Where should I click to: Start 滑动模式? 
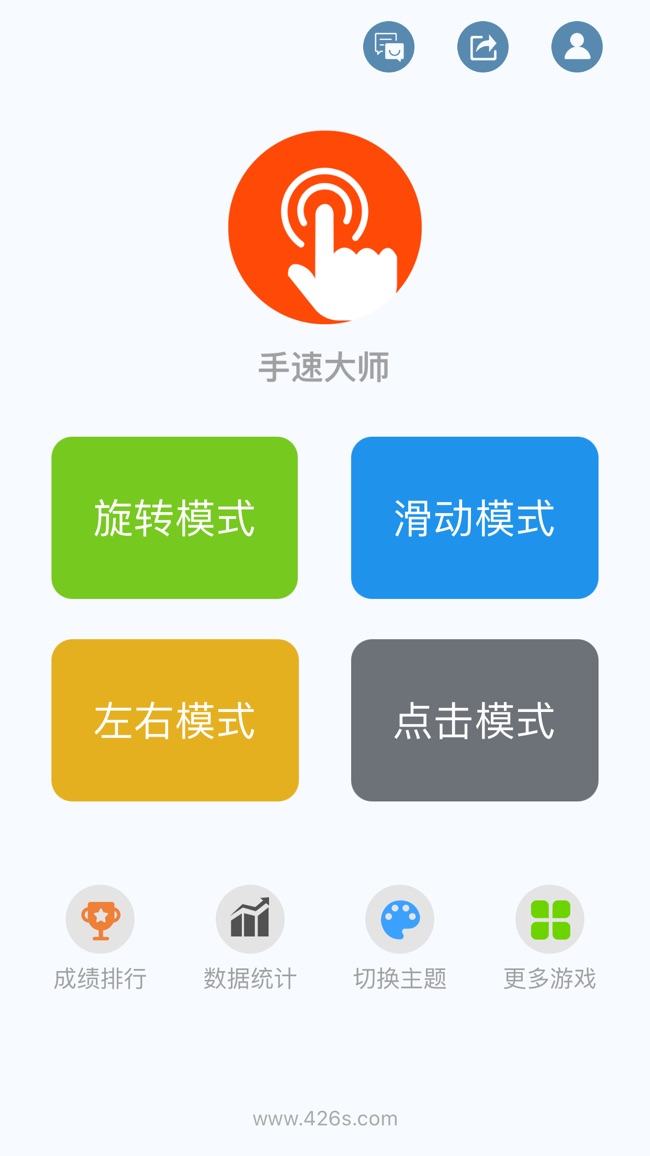(x=475, y=518)
